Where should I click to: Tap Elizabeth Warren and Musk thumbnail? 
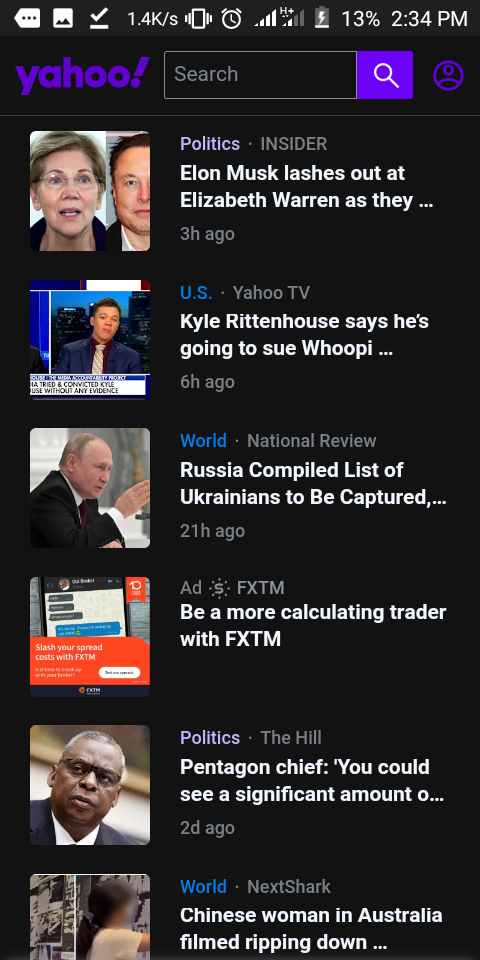(x=90, y=191)
